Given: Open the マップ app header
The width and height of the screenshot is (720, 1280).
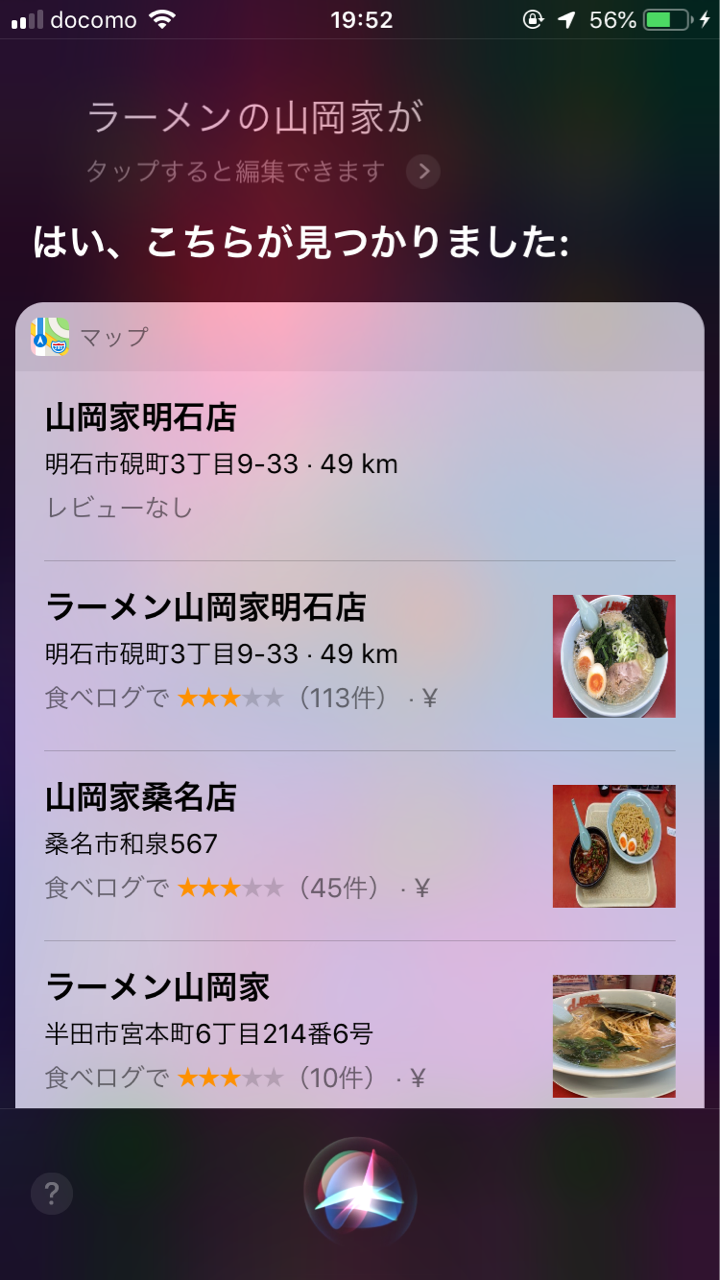Looking at the screenshot, I should 114,337.
